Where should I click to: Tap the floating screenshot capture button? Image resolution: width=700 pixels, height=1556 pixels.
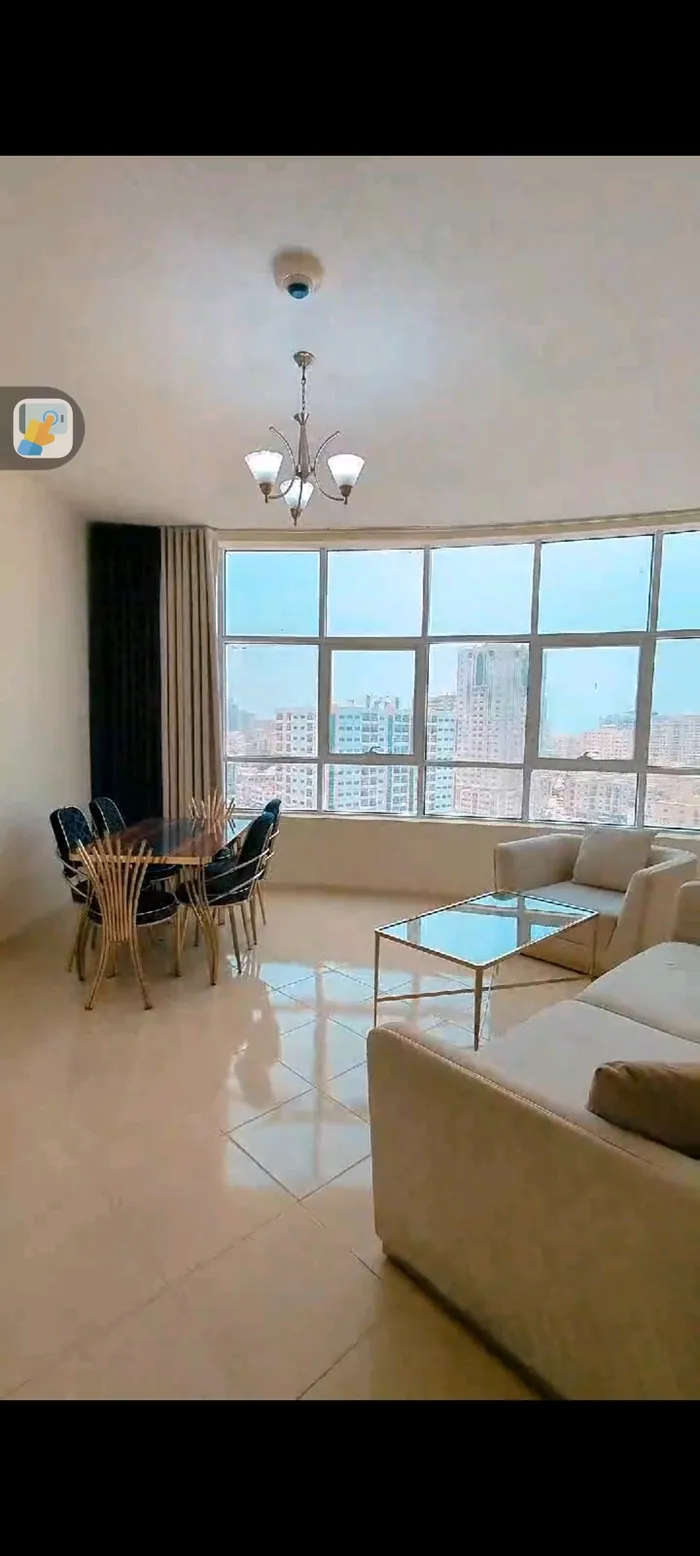(x=42, y=428)
